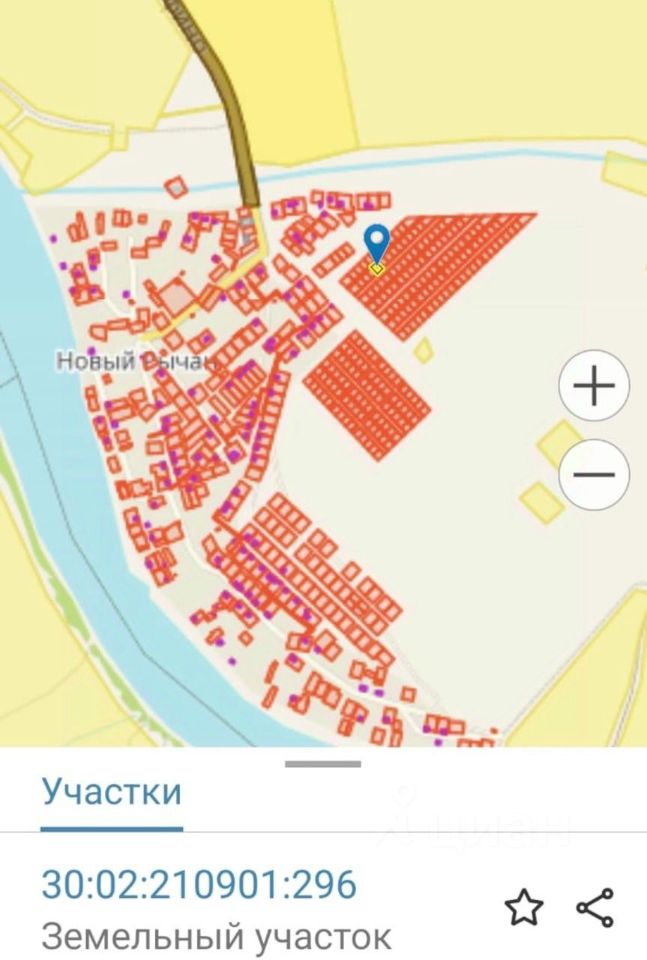The width and height of the screenshot is (647, 960).
Task: Expand the bottom sheet handle
Action: pyautogui.click(x=323, y=765)
